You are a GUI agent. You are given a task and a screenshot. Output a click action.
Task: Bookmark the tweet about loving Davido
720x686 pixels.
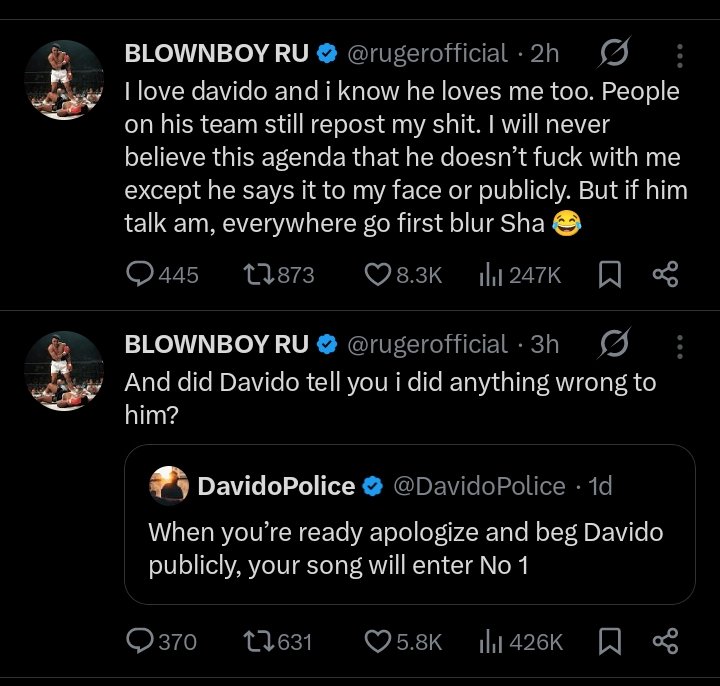click(x=609, y=274)
